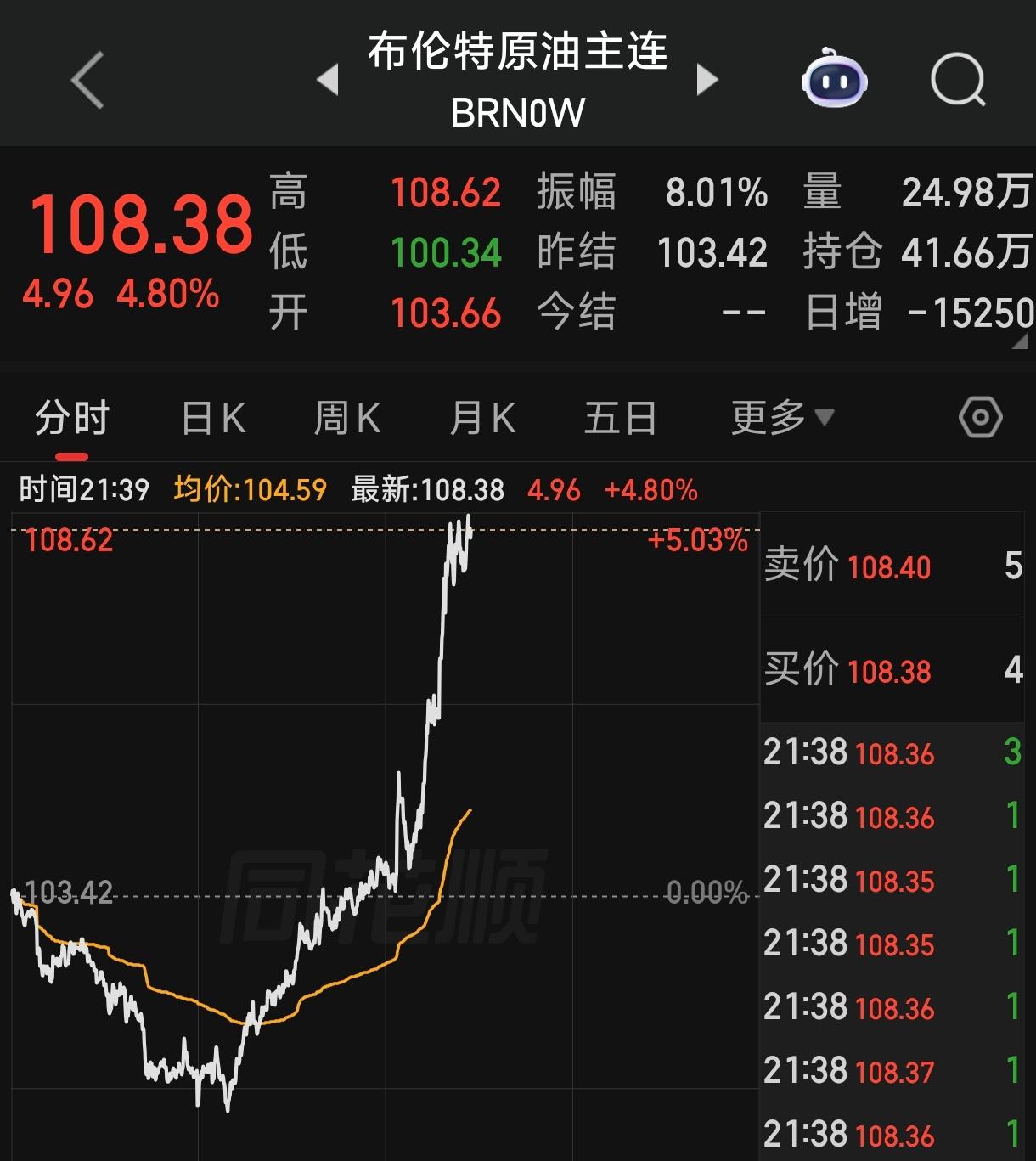Viewport: 1036px width, 1161px height.
Task: Switch to next contract with right arrow
Action: point(708,78)
